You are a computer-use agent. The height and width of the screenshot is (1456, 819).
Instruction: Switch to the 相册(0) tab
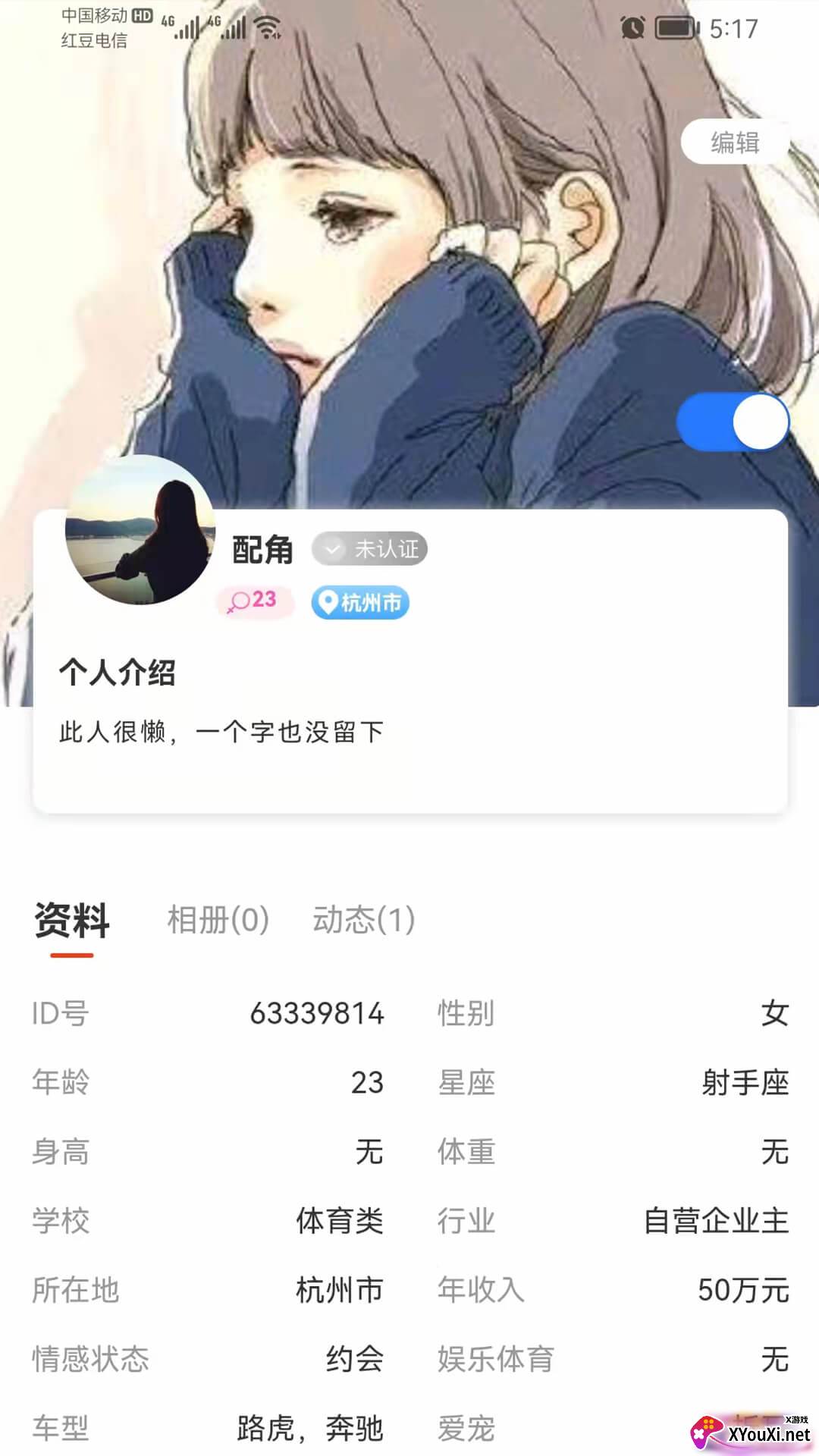pos(216,919)
